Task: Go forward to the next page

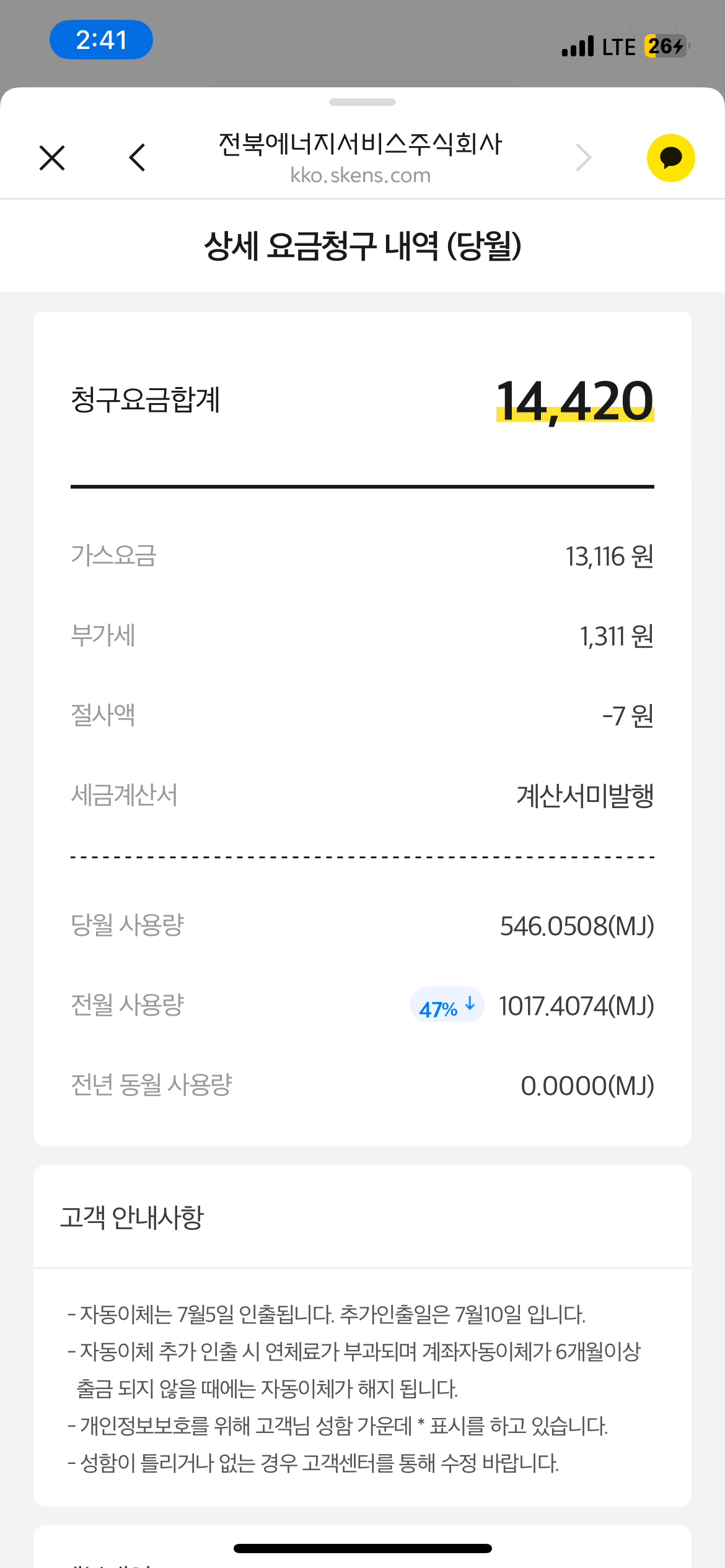Action: point(583,158)
